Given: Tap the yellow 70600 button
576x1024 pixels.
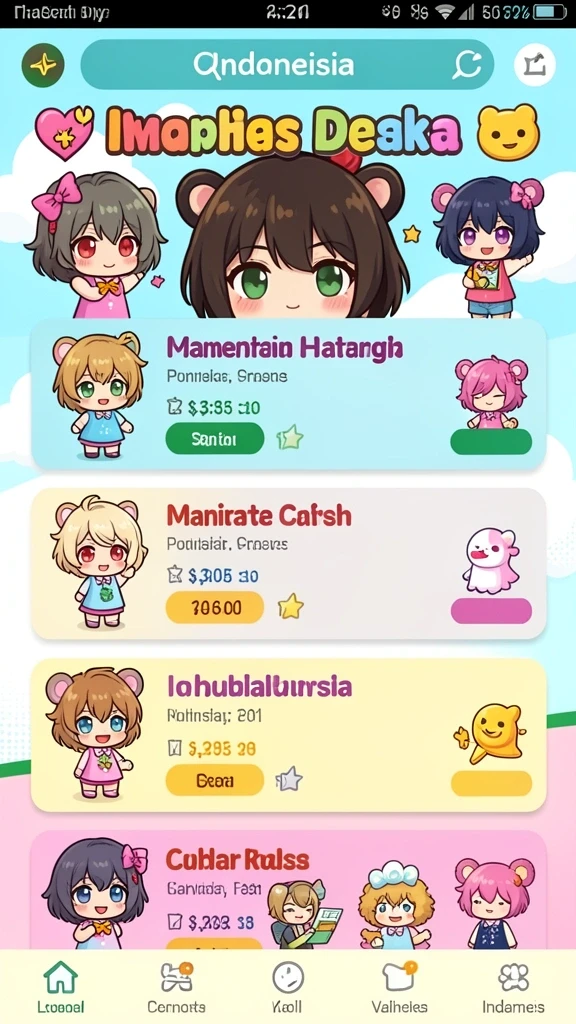Looking at the screenshot, I should 214,608.
